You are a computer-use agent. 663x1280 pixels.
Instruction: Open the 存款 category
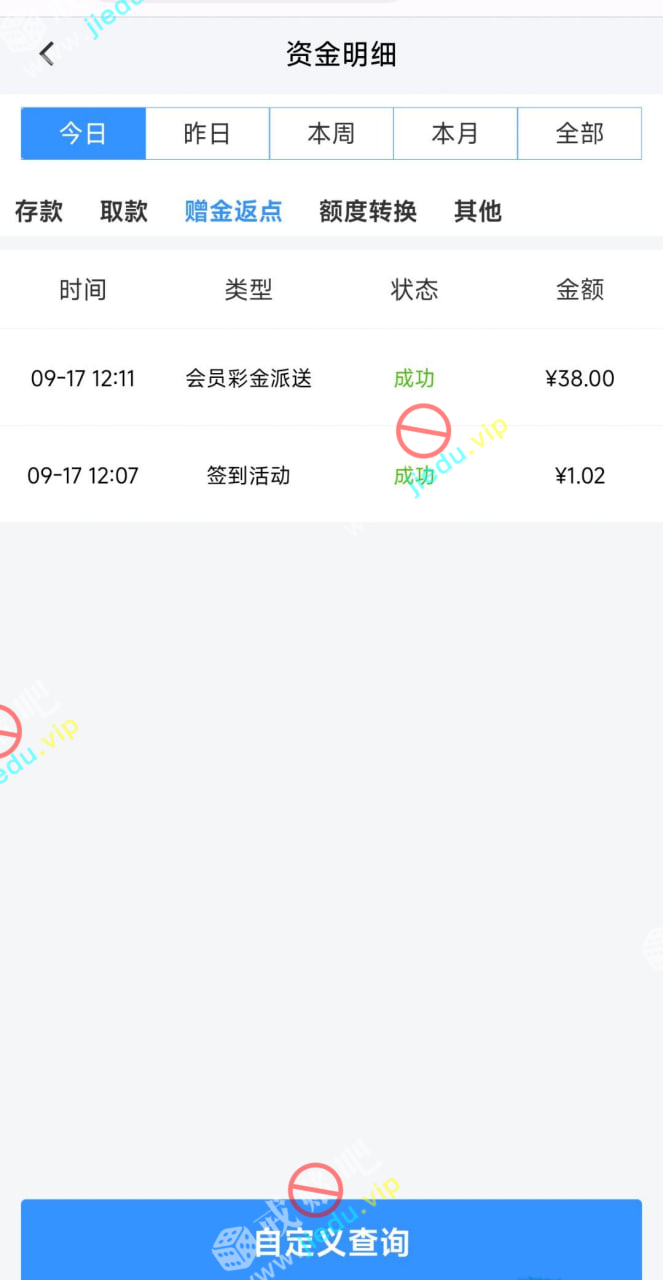pos(39,212)
